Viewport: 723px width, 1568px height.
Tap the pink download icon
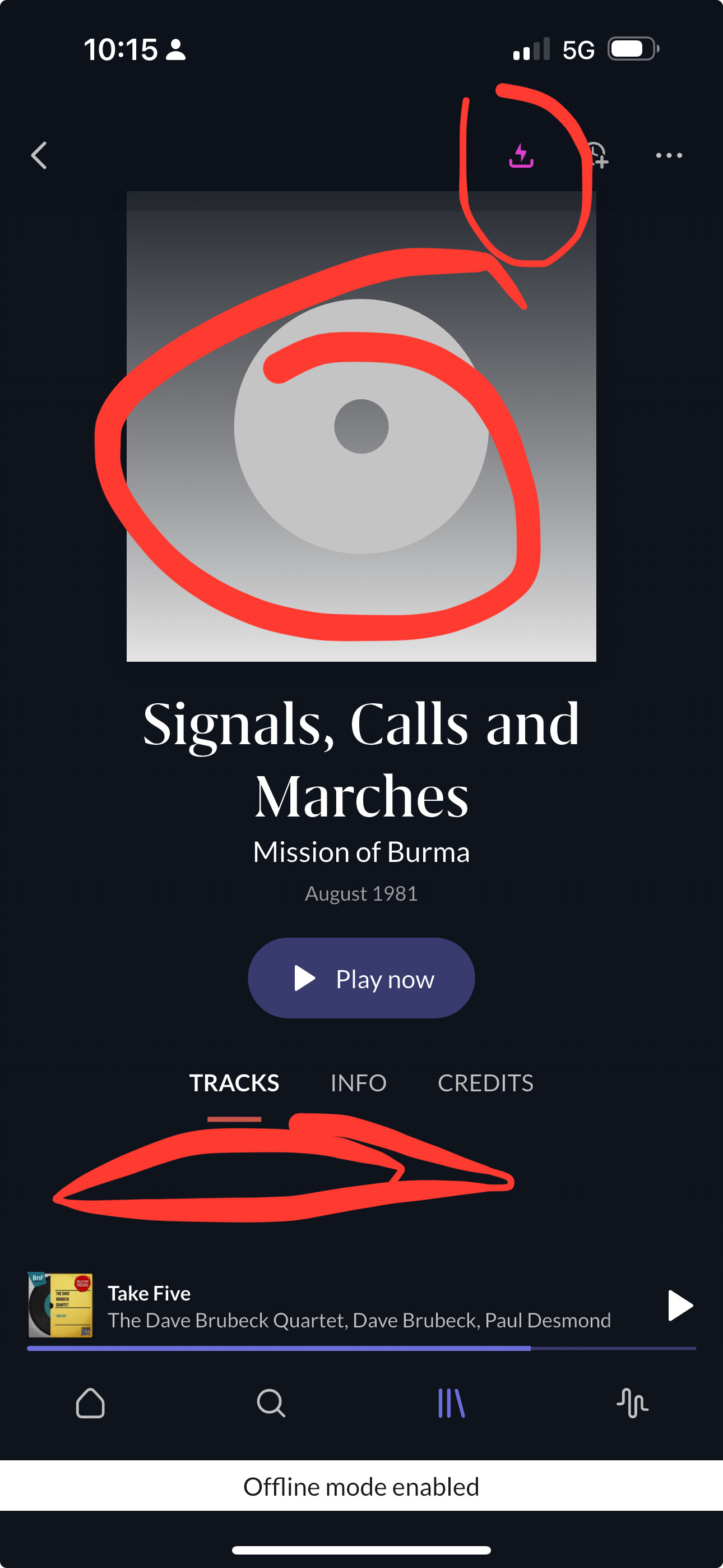521,155
